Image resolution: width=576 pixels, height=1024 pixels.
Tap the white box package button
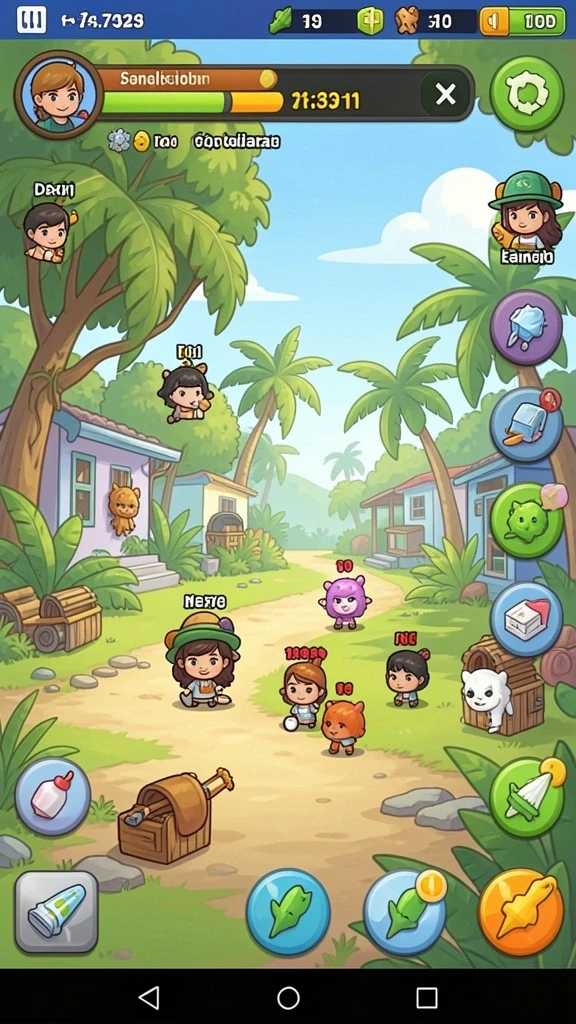tap(526, 618)
